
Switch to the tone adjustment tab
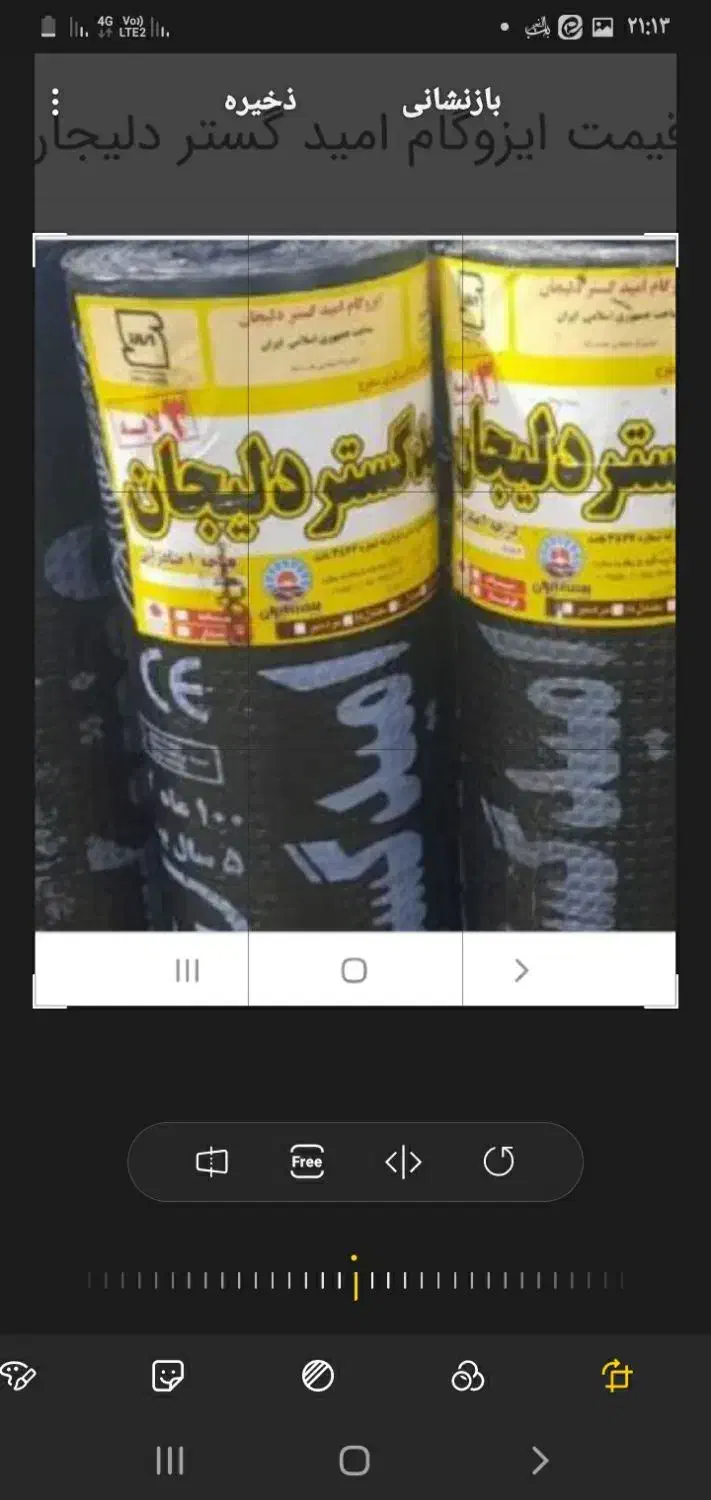click(318, 1377)
